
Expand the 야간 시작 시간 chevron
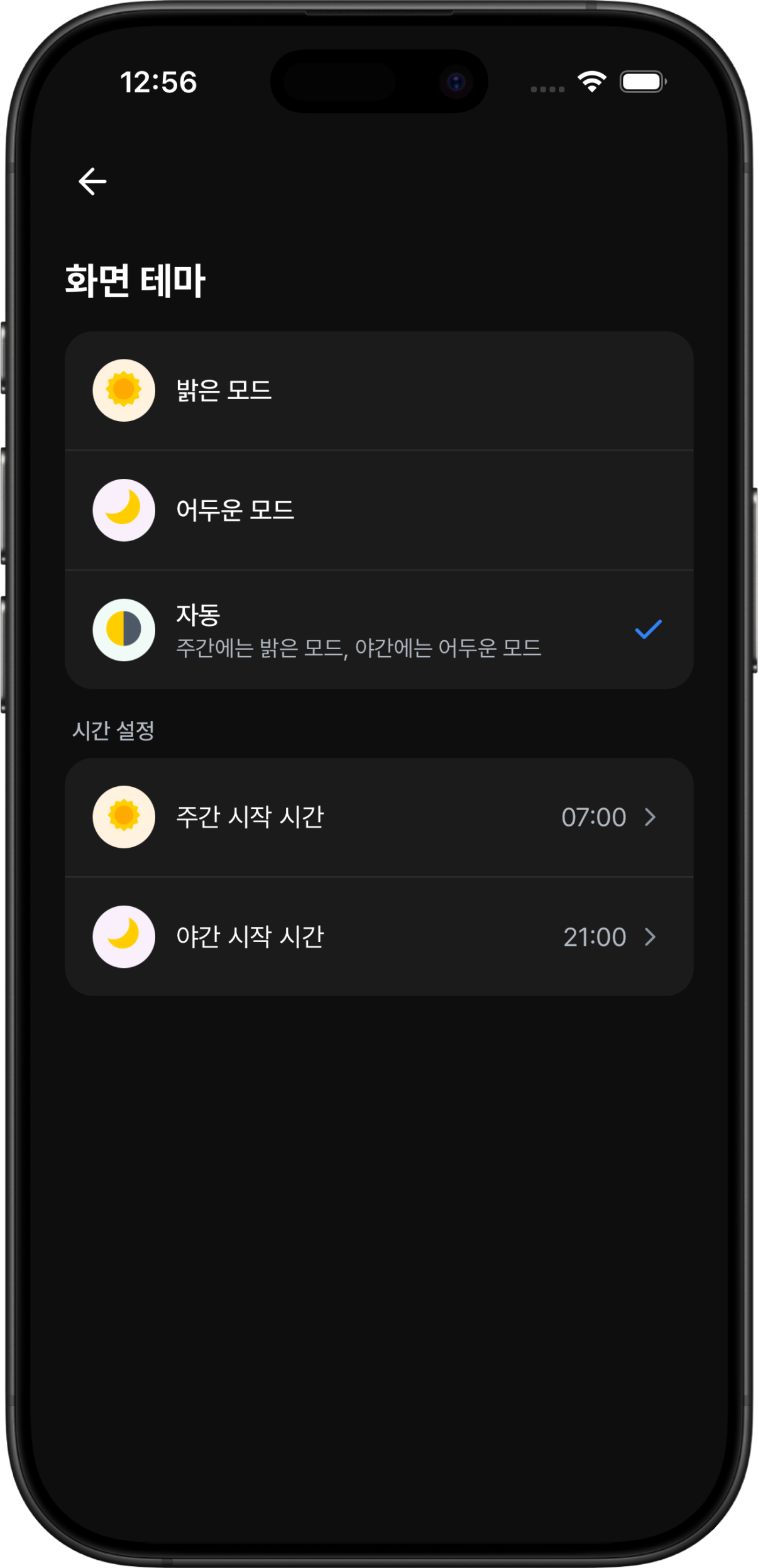click(651, 936)
